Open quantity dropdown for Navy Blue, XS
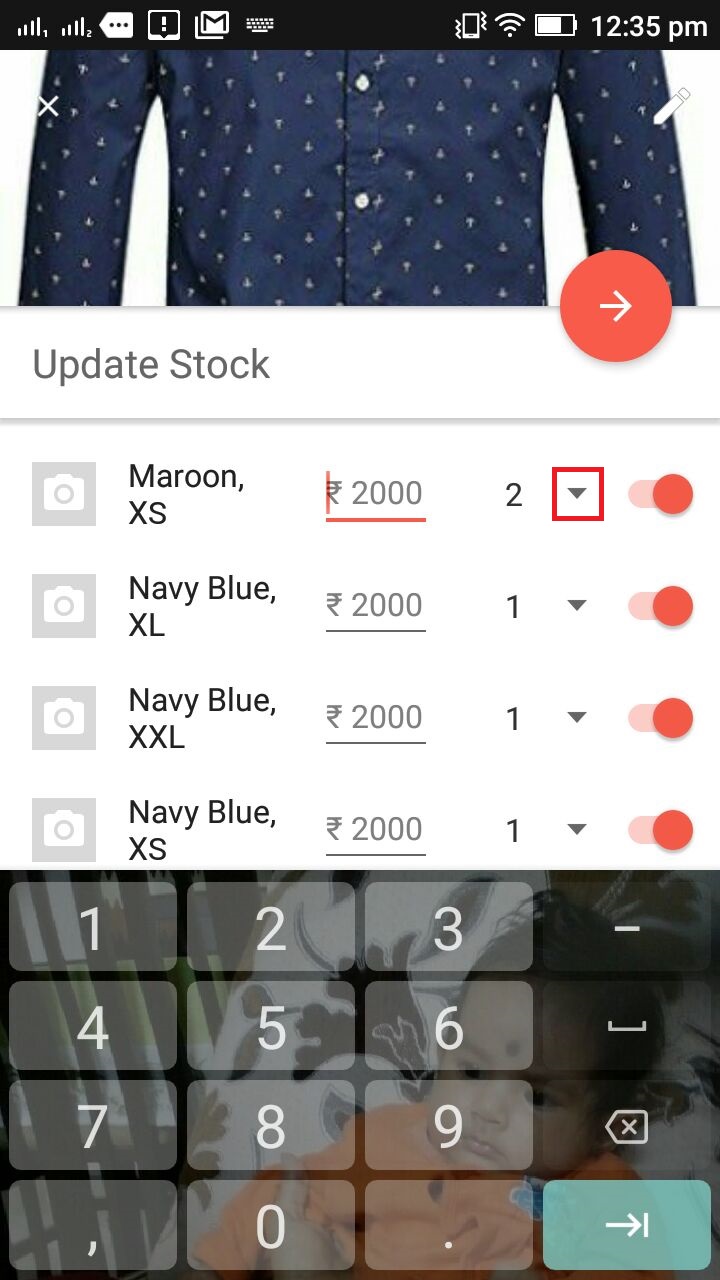This screenshot has width=720, height=1280. coord(577,830)
